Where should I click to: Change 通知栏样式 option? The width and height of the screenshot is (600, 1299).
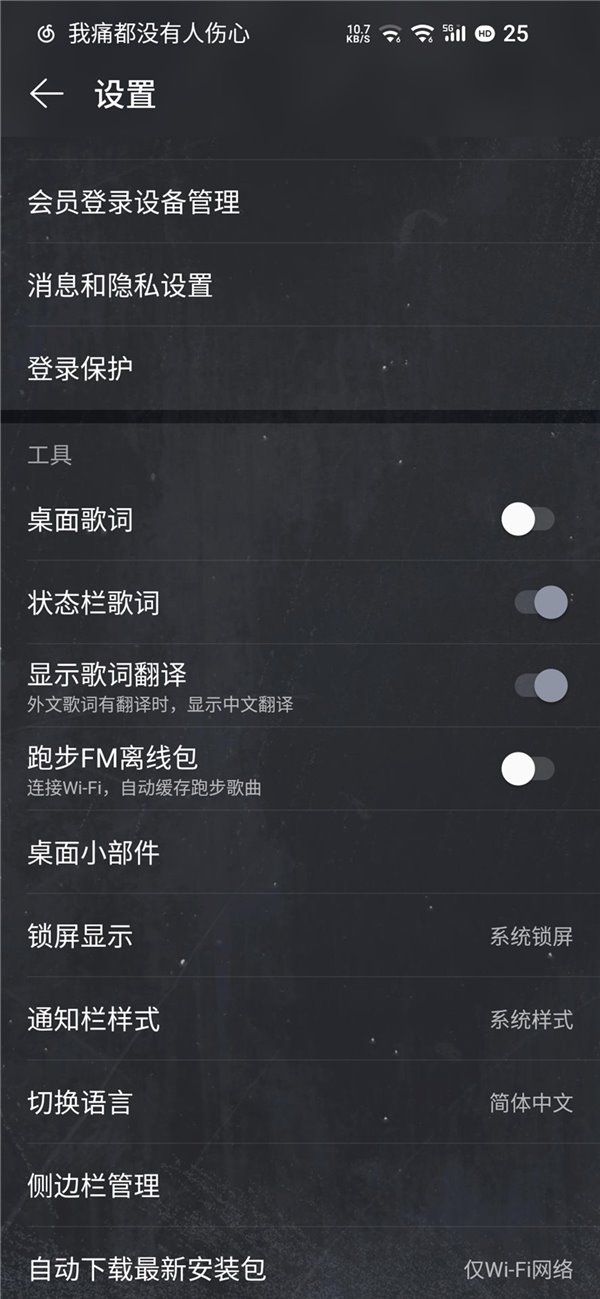[300, 1019]
